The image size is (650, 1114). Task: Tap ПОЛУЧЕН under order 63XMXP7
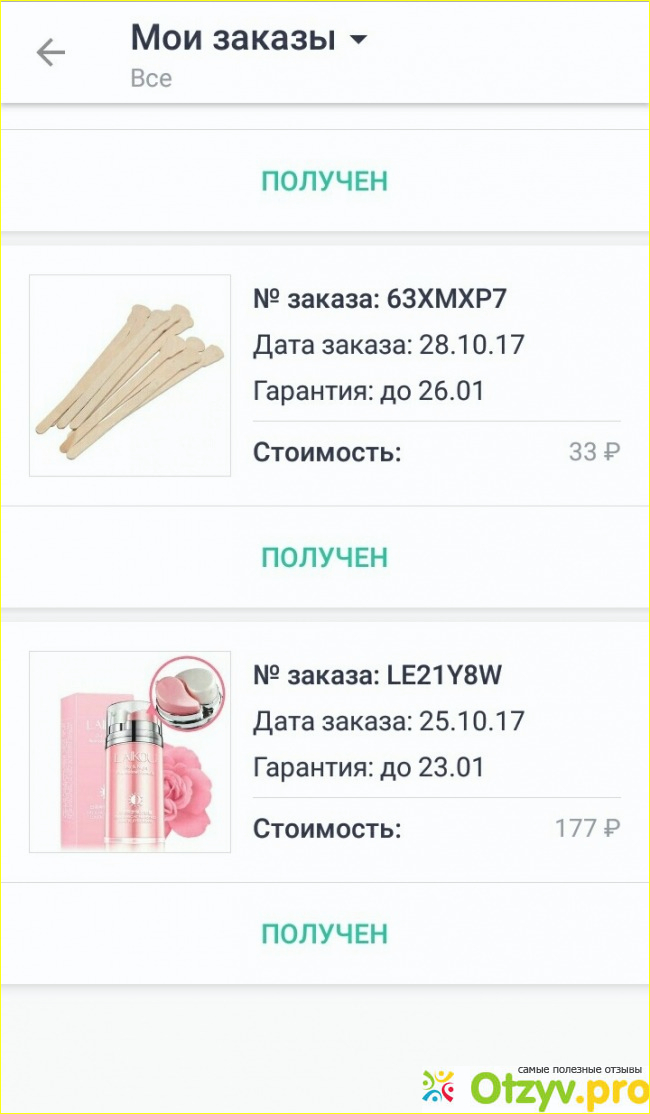click(324, 557)
